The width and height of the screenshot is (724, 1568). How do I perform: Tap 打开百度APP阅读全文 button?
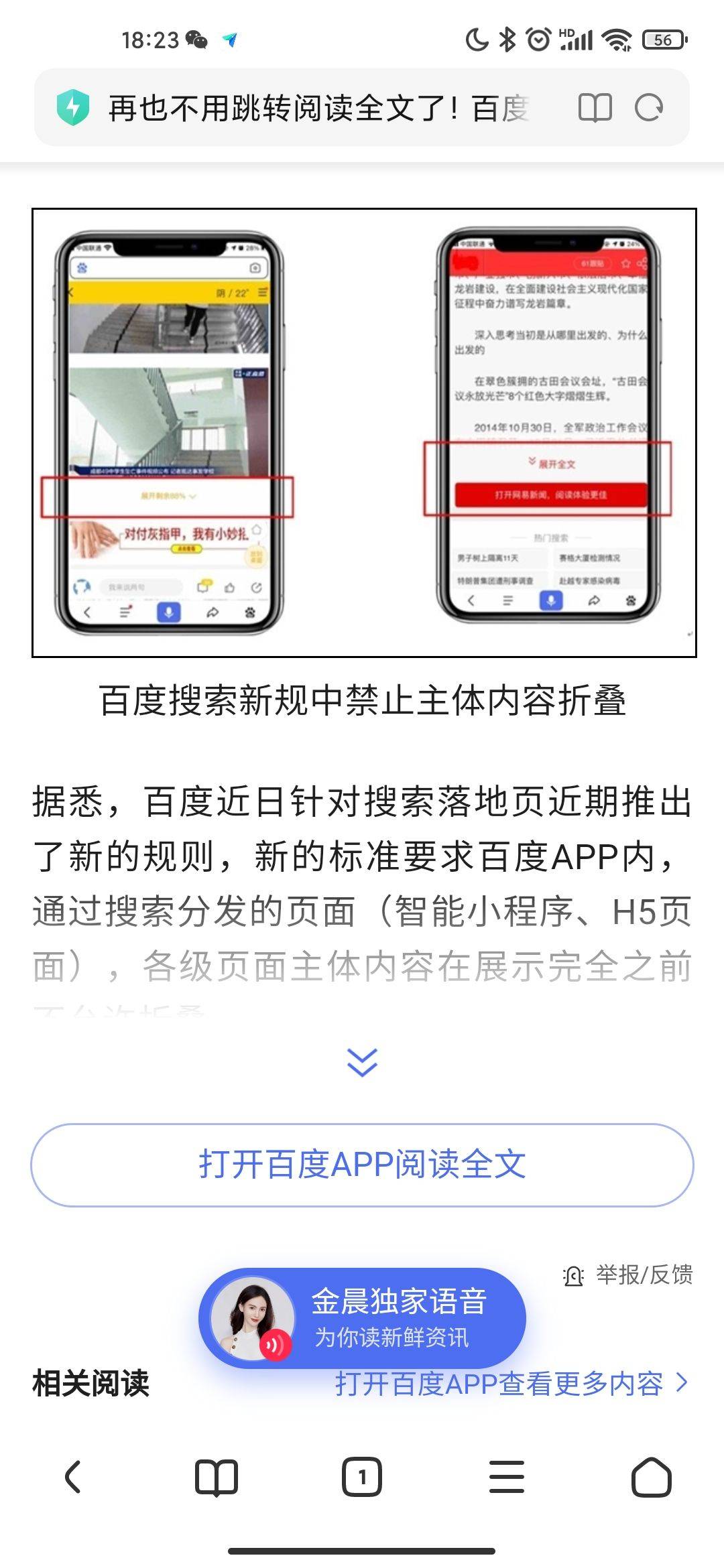click(362, 1165)
